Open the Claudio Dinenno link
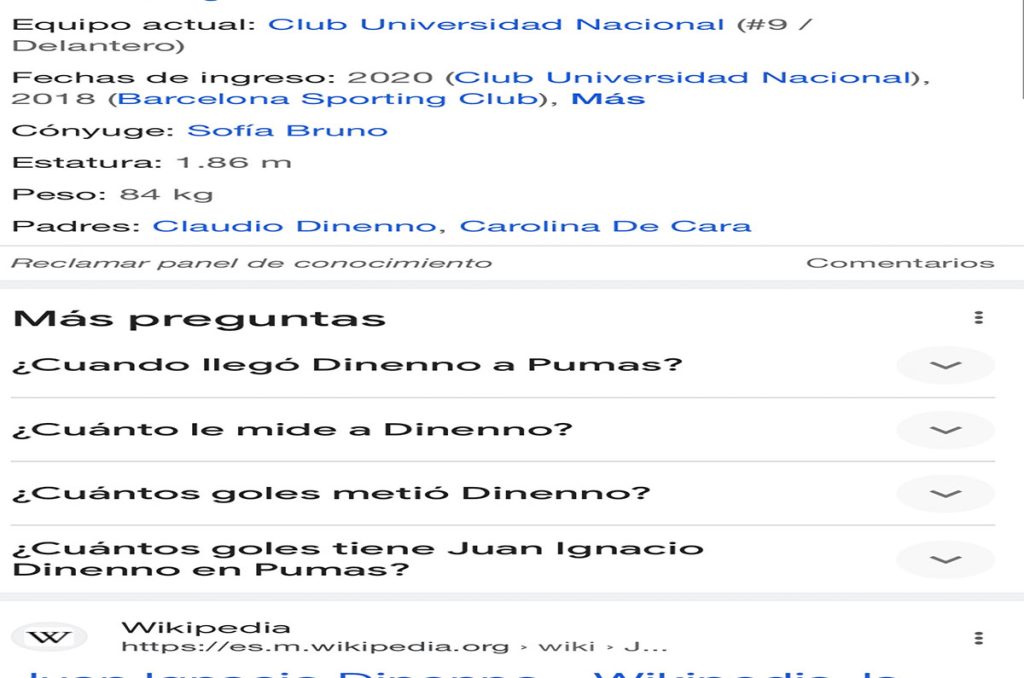 coord(294,226)
